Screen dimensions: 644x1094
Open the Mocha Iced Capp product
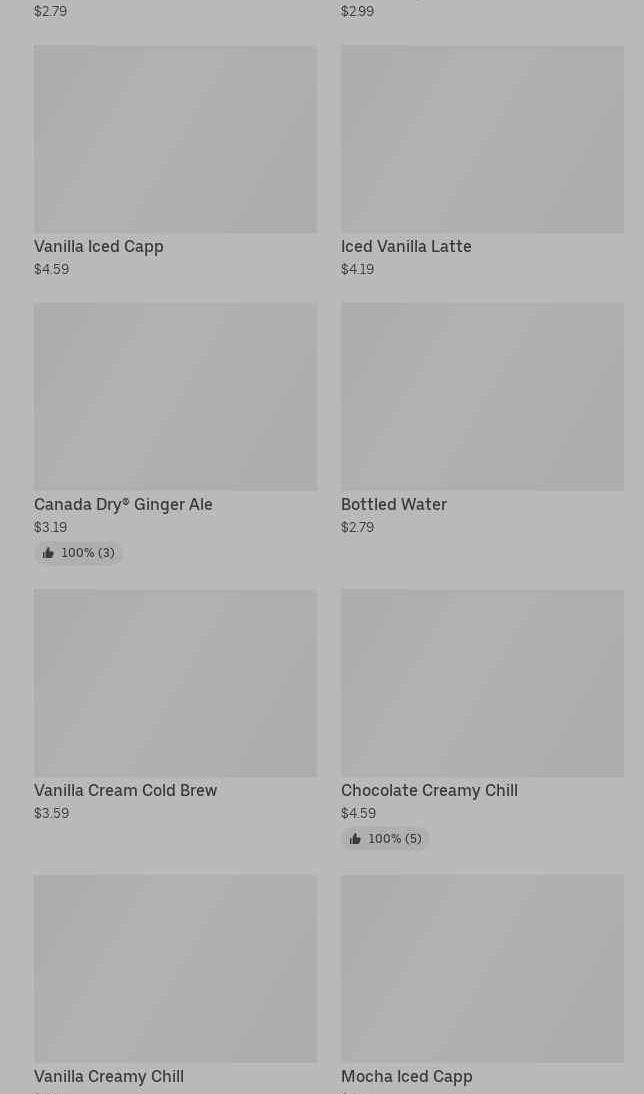pos(482,984)
